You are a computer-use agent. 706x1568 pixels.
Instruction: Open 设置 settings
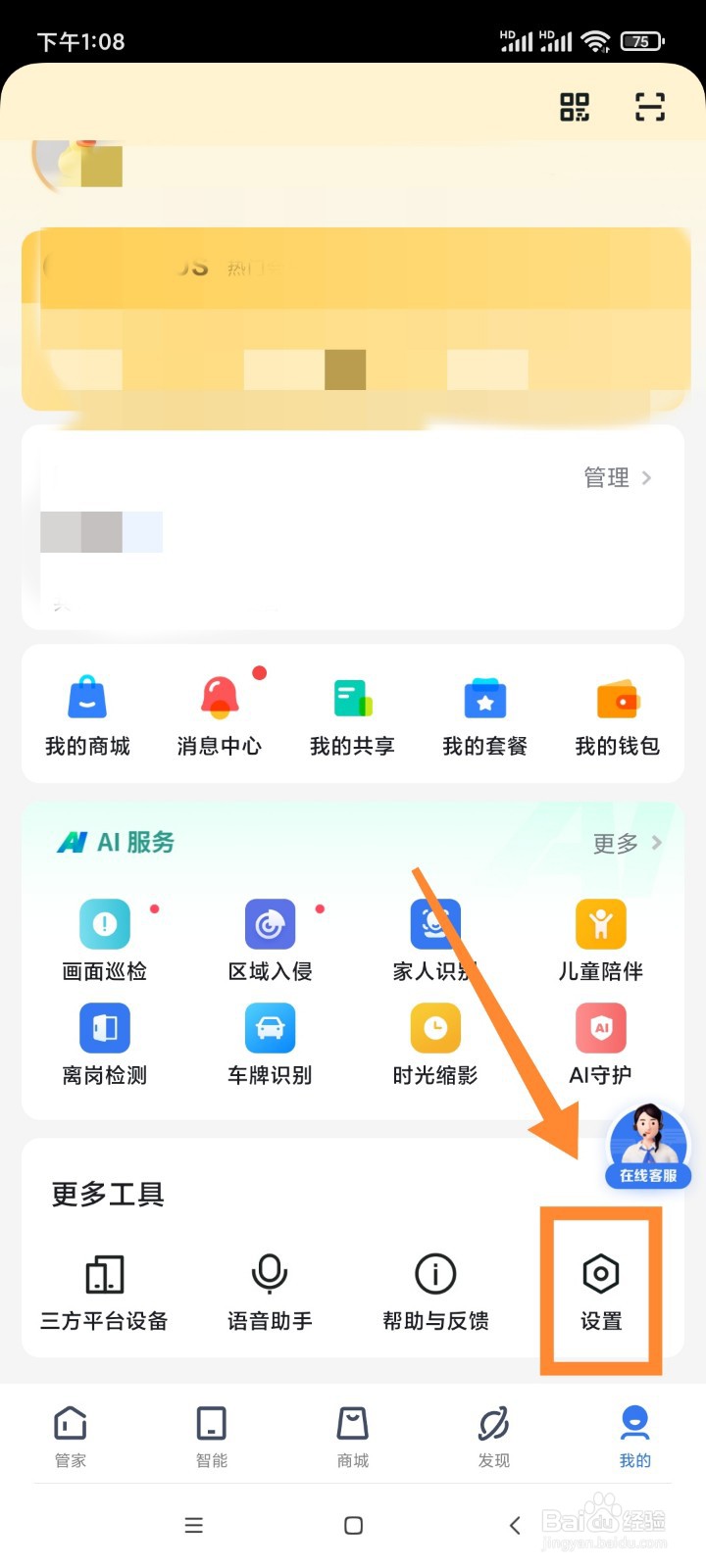(600, 1289)
